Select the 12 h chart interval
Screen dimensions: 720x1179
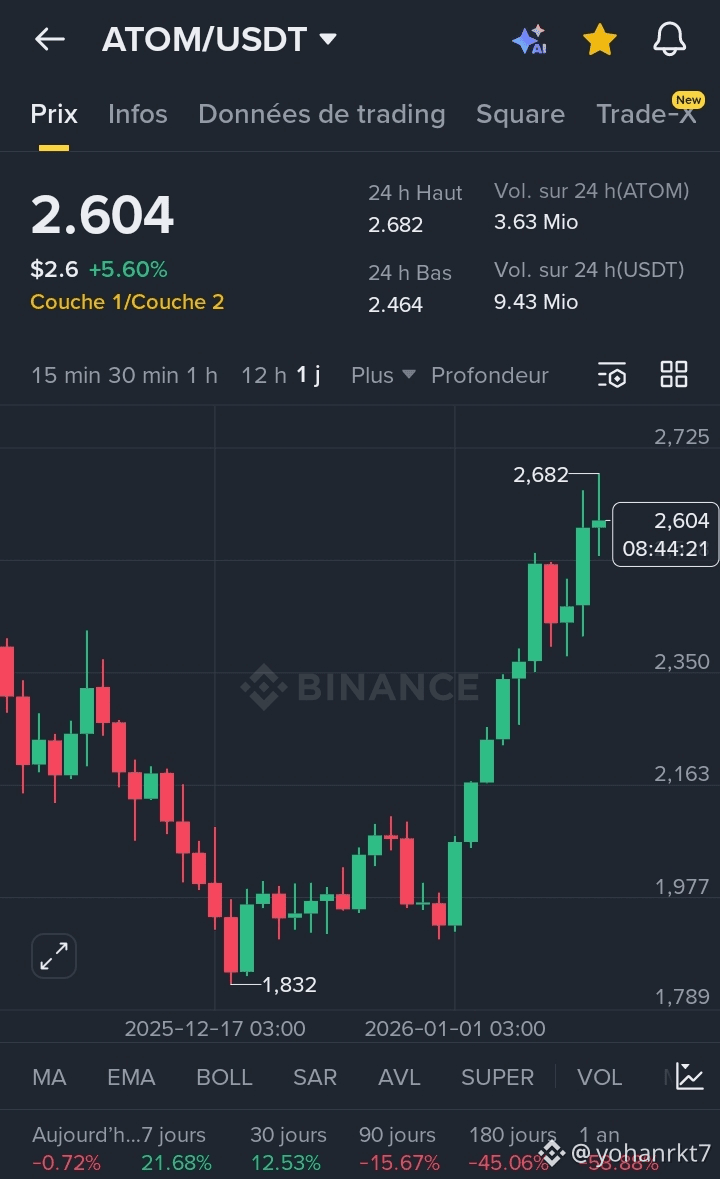263,376
